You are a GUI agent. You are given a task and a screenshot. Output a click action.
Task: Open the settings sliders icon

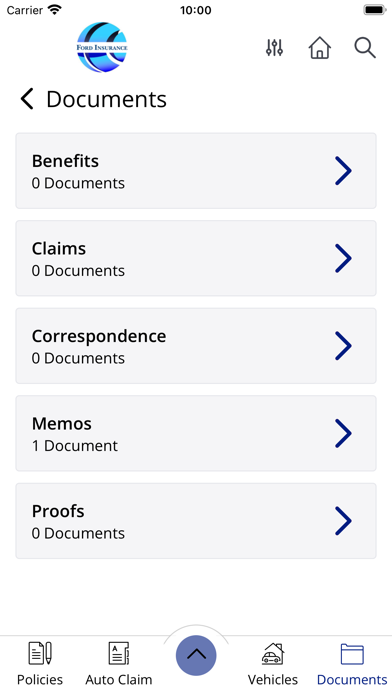(274, 47)
